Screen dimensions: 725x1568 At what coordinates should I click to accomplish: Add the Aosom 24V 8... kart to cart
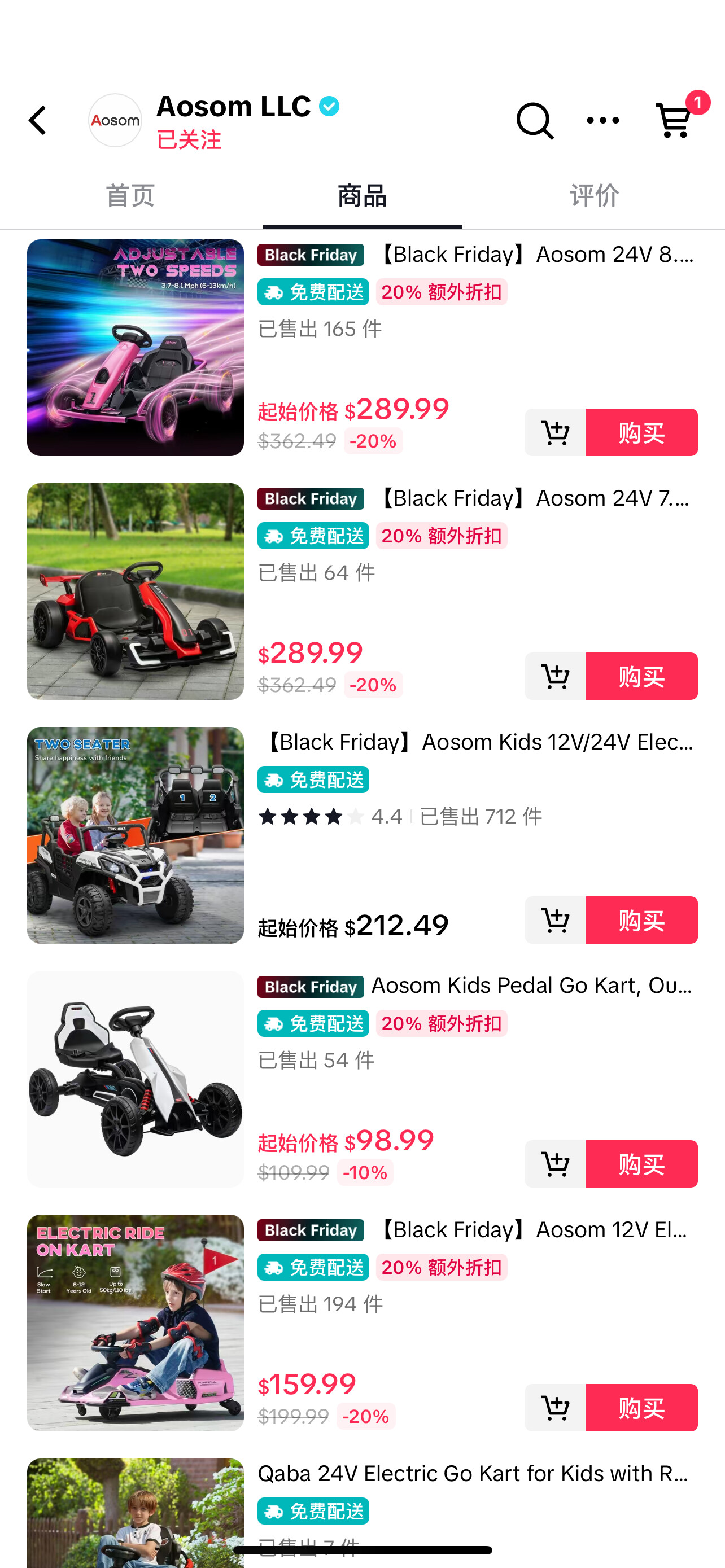tap(555, 433)
